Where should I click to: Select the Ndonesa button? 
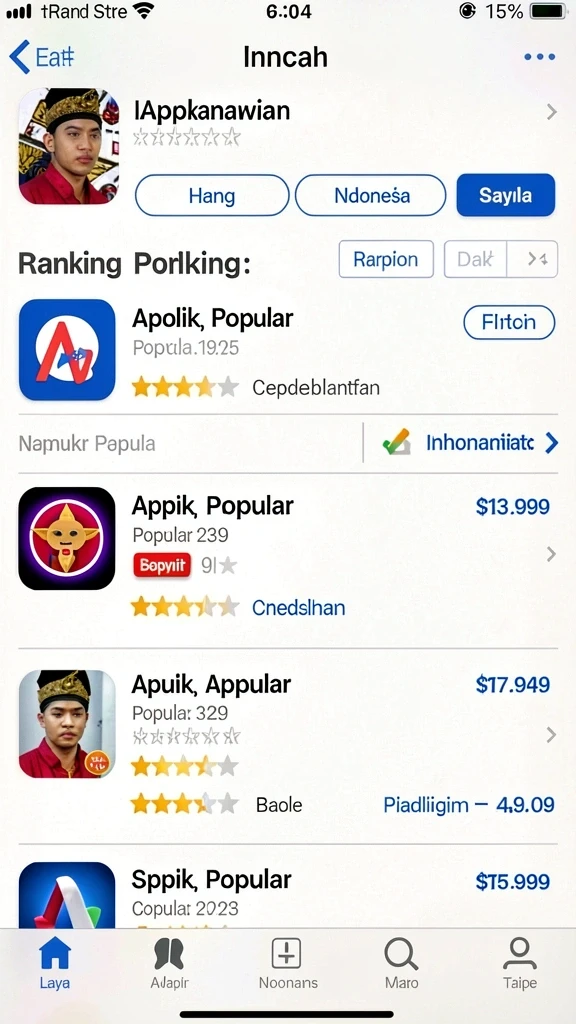[371, 195]
